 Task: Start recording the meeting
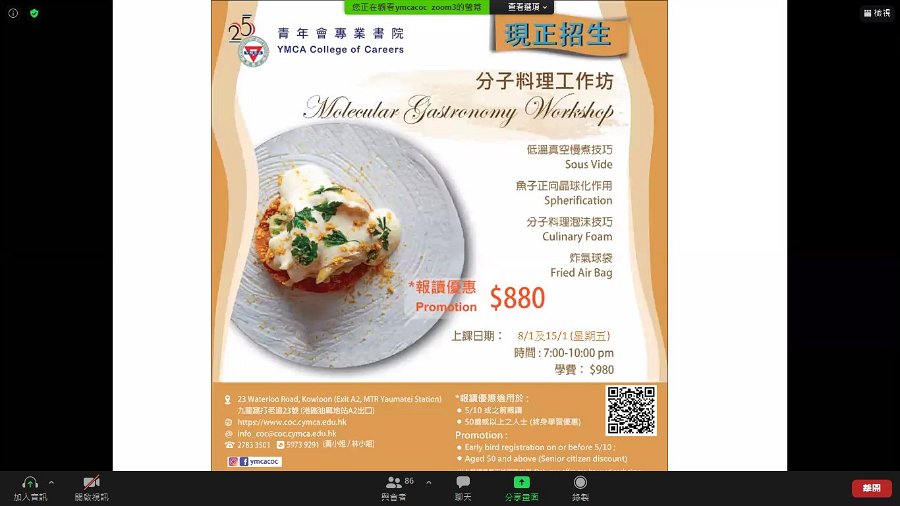click(580, 487)
